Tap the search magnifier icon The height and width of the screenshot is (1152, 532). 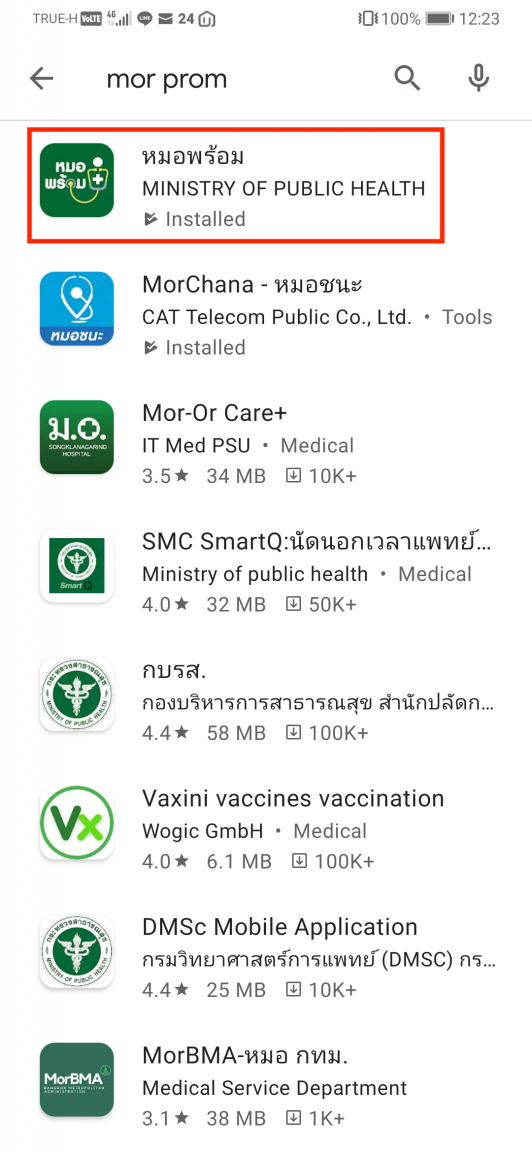point(407,77)
